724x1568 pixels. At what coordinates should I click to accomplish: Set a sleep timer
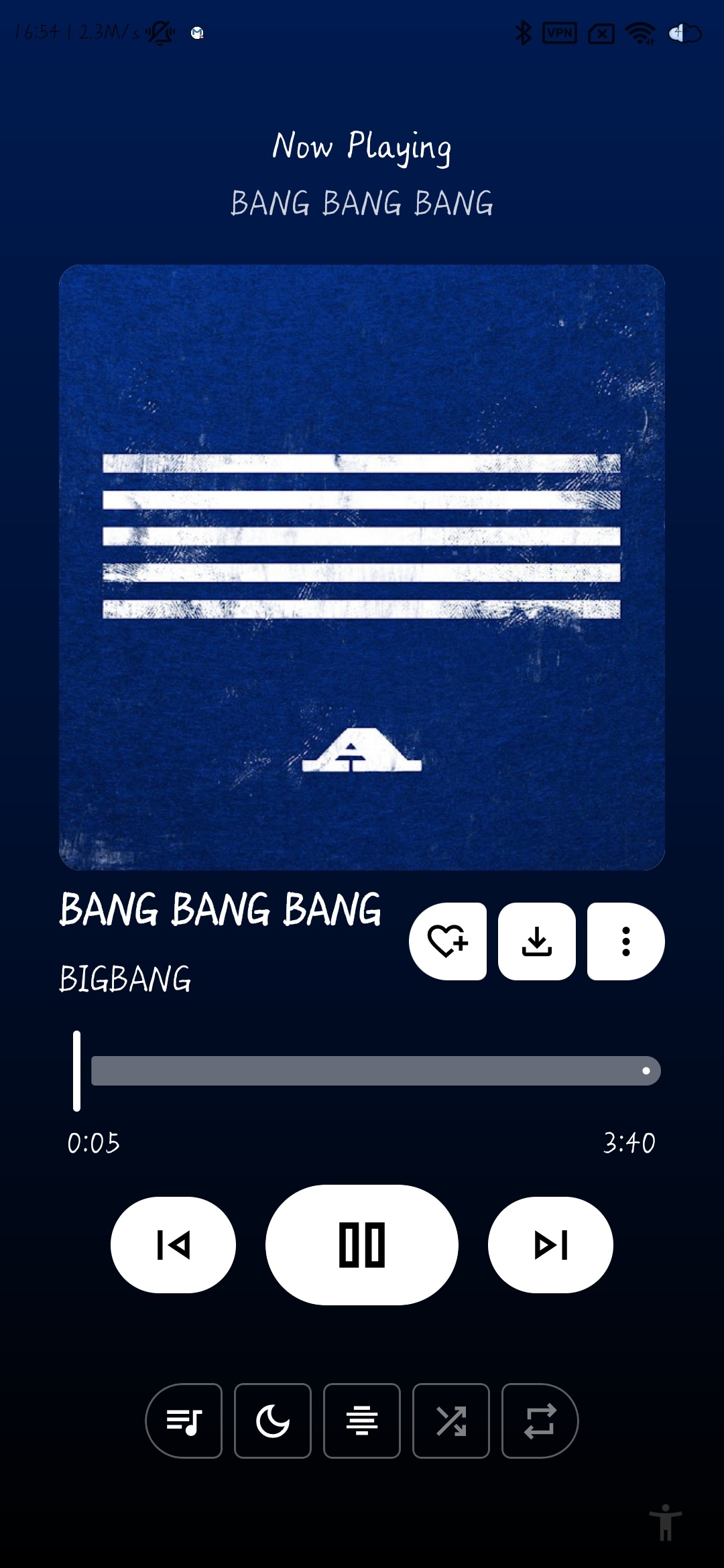pos(273,1421)
